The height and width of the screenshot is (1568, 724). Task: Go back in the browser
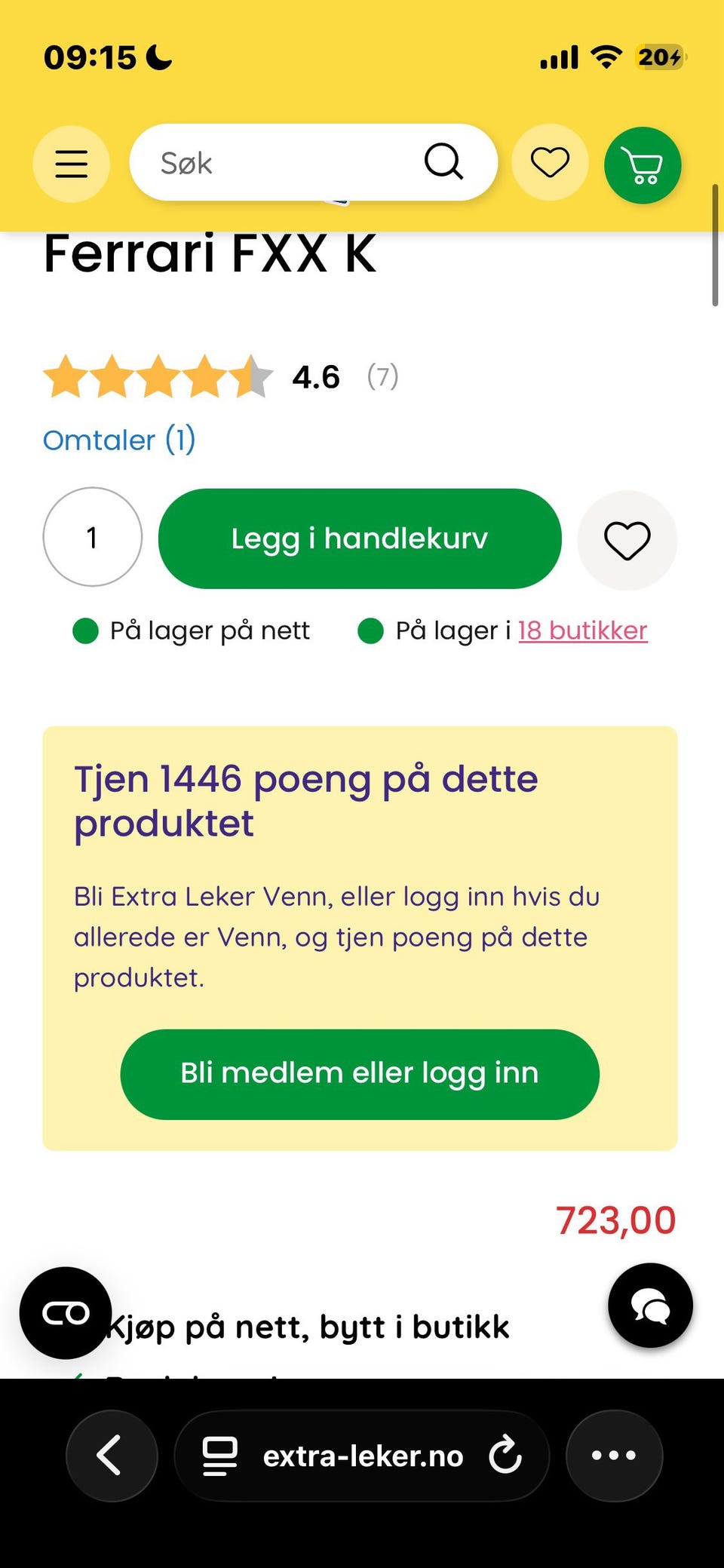click(112, 1456)
